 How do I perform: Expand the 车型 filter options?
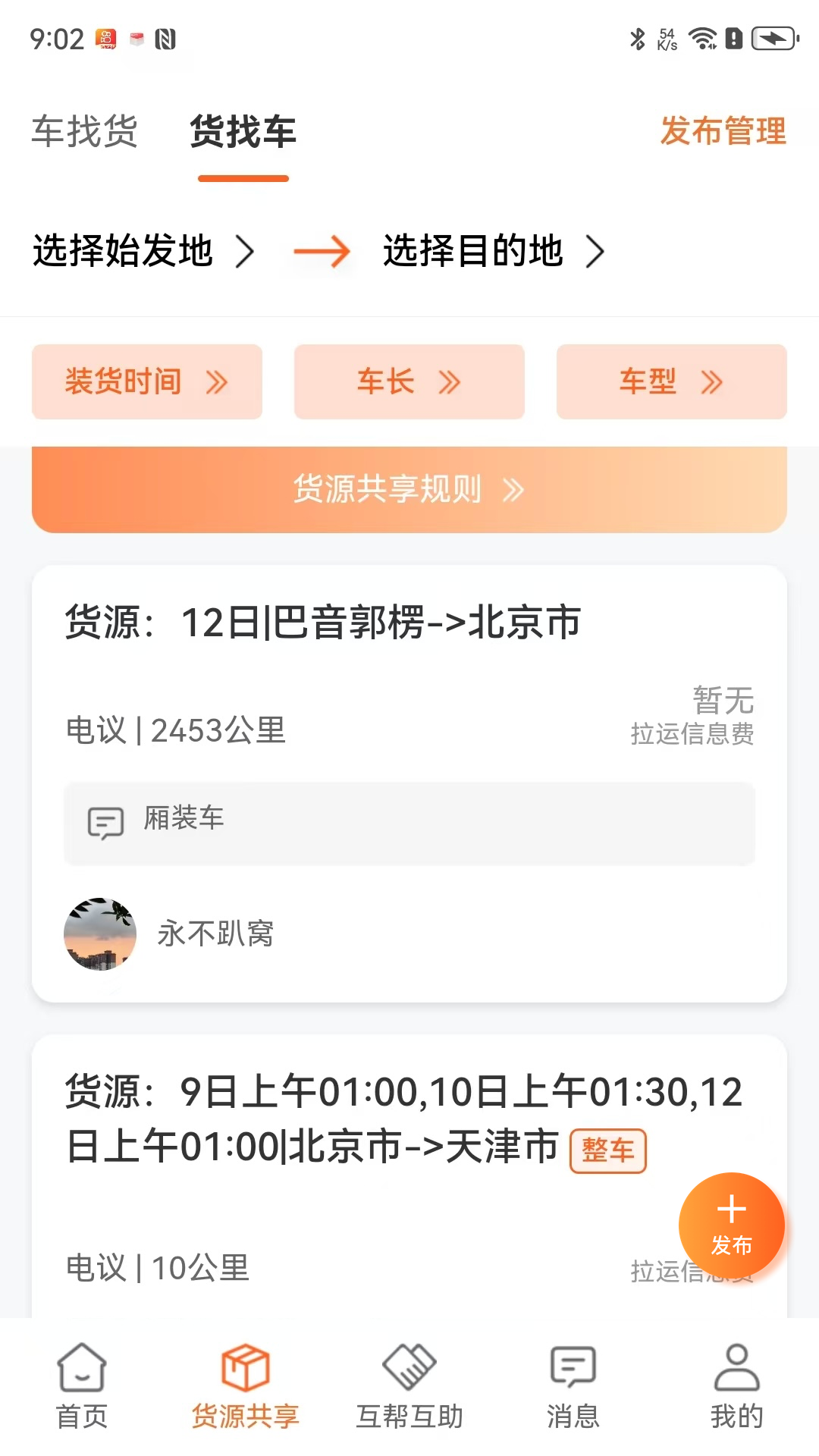point(671,381)
